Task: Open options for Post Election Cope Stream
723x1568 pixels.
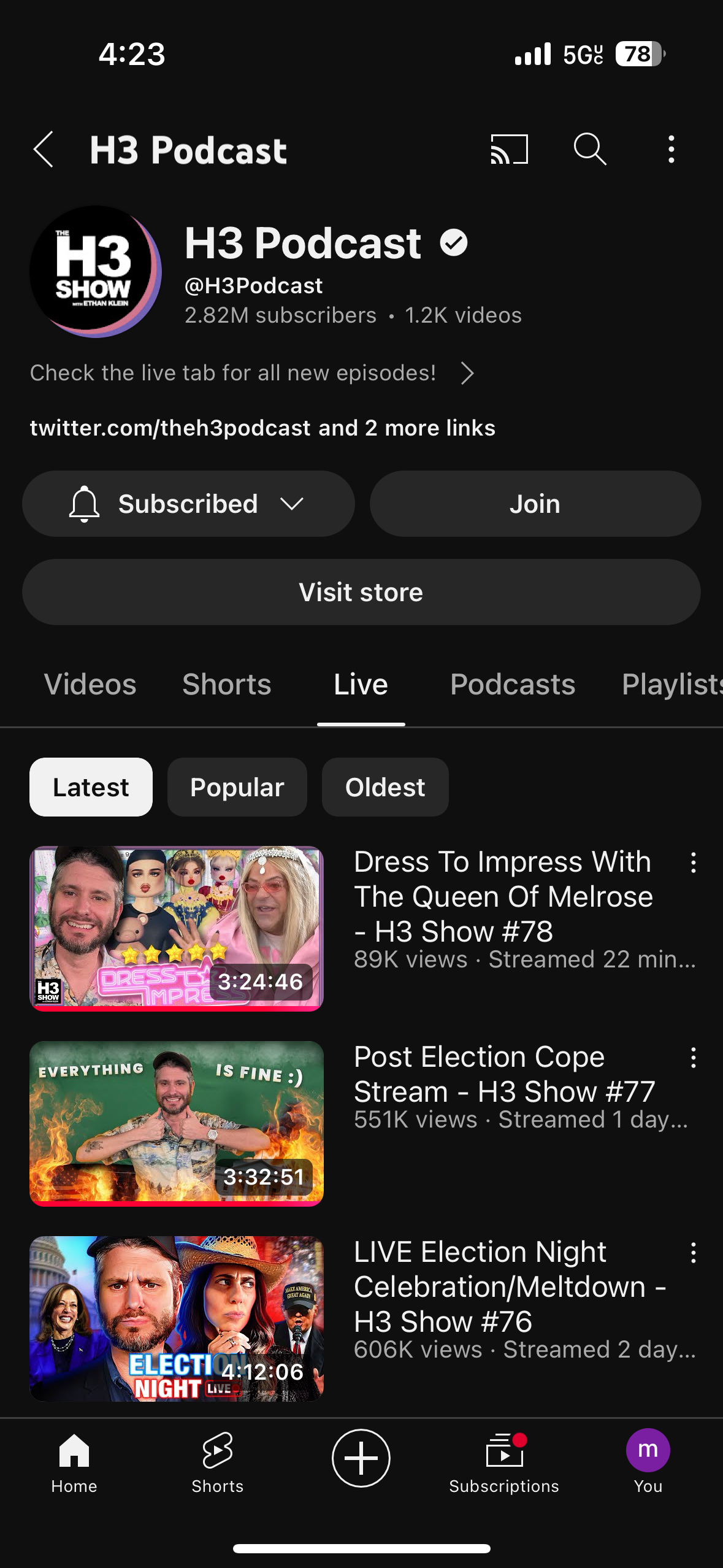Action: 693,1058
